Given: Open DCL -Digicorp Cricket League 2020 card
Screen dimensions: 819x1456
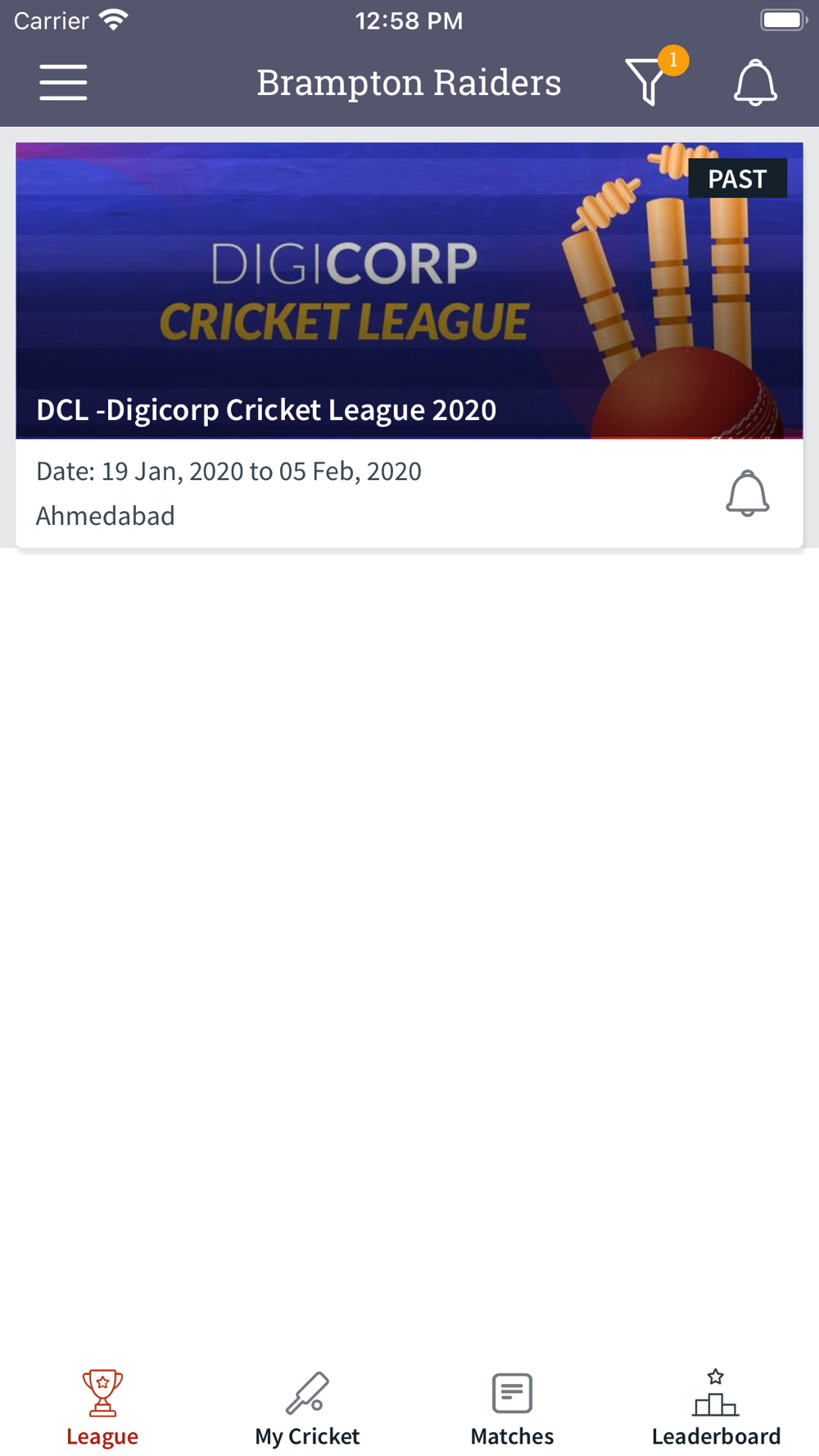Looking at the screenshot, I should point(409,345).
